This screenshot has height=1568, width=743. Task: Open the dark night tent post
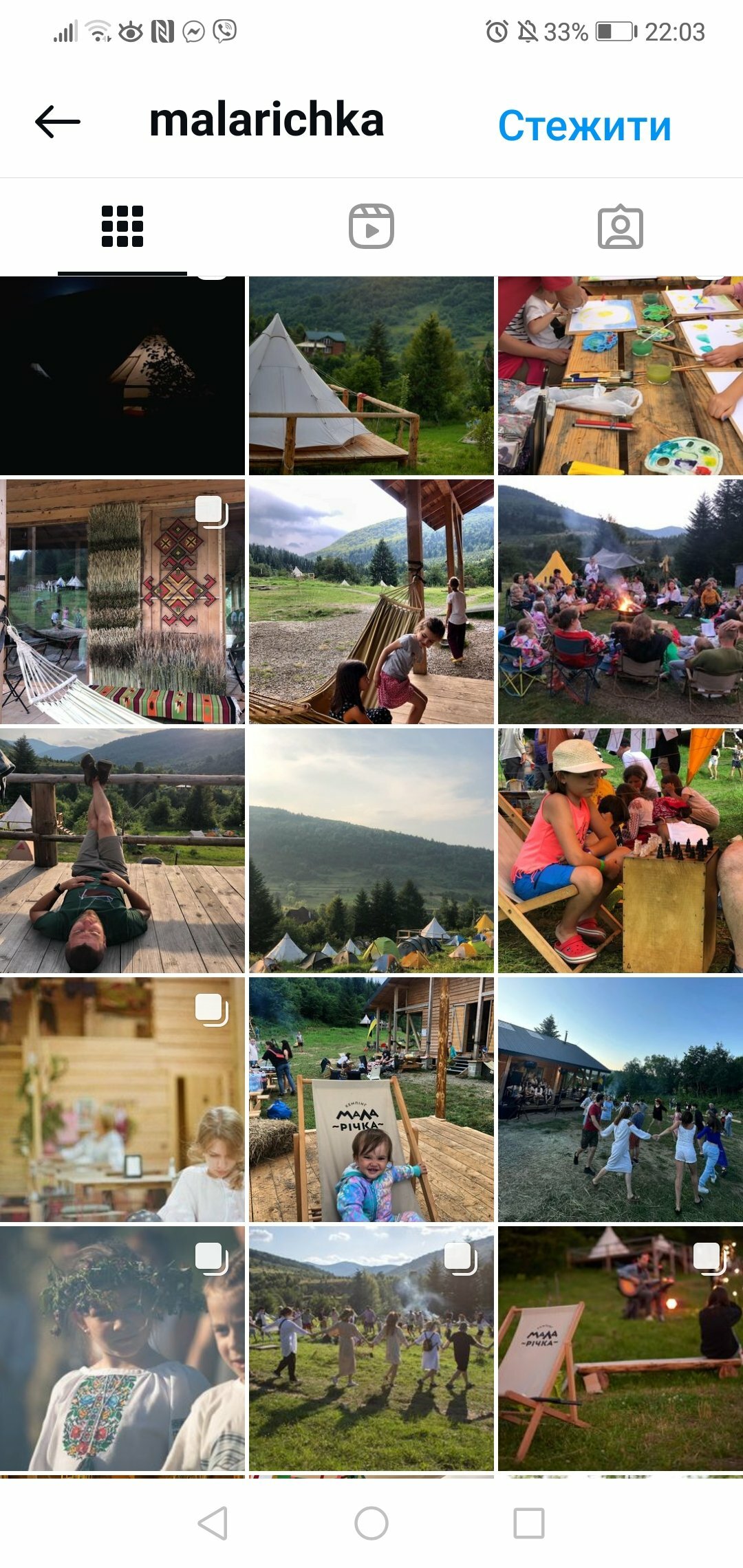(122, 375)
